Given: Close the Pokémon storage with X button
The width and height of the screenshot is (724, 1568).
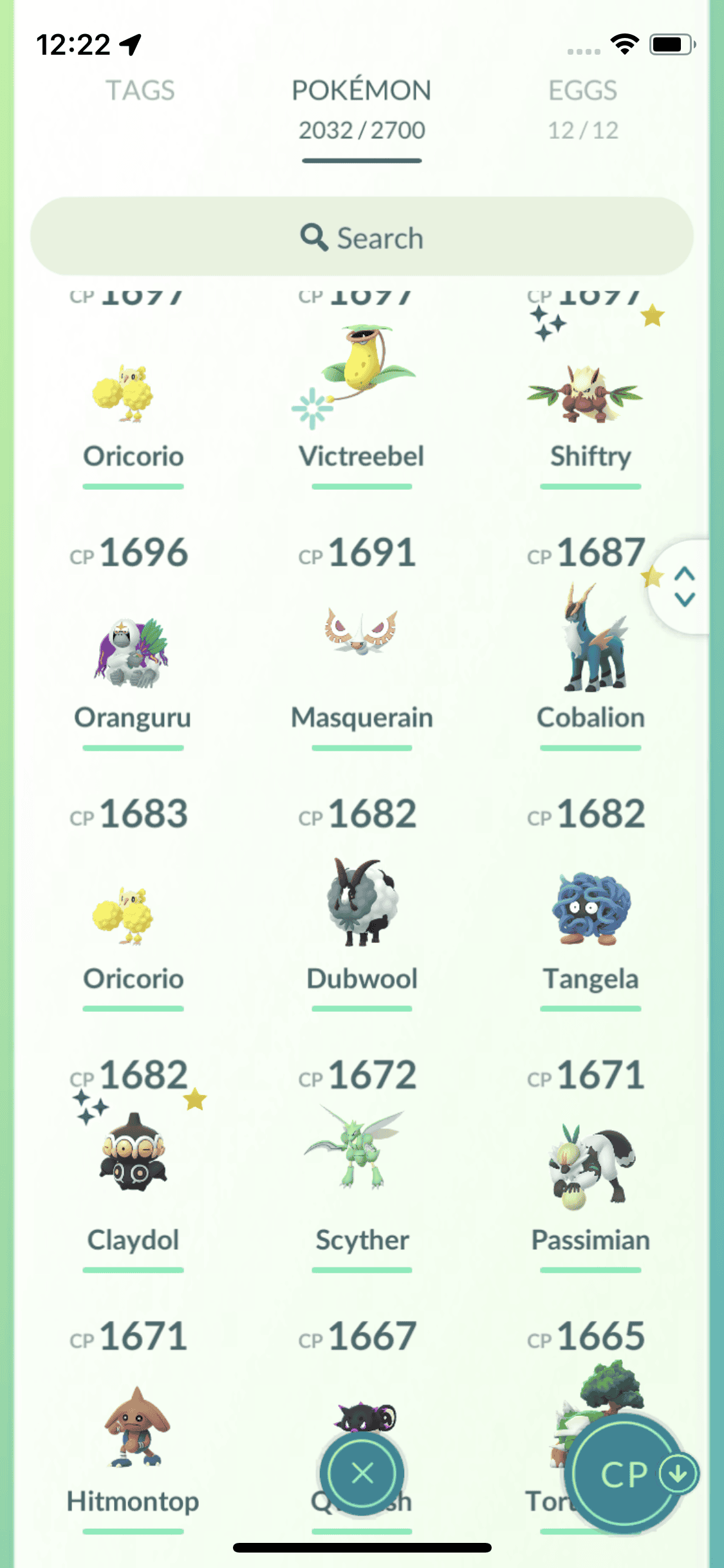Looking at the screenshot, I should click(x=362, y=1473).
